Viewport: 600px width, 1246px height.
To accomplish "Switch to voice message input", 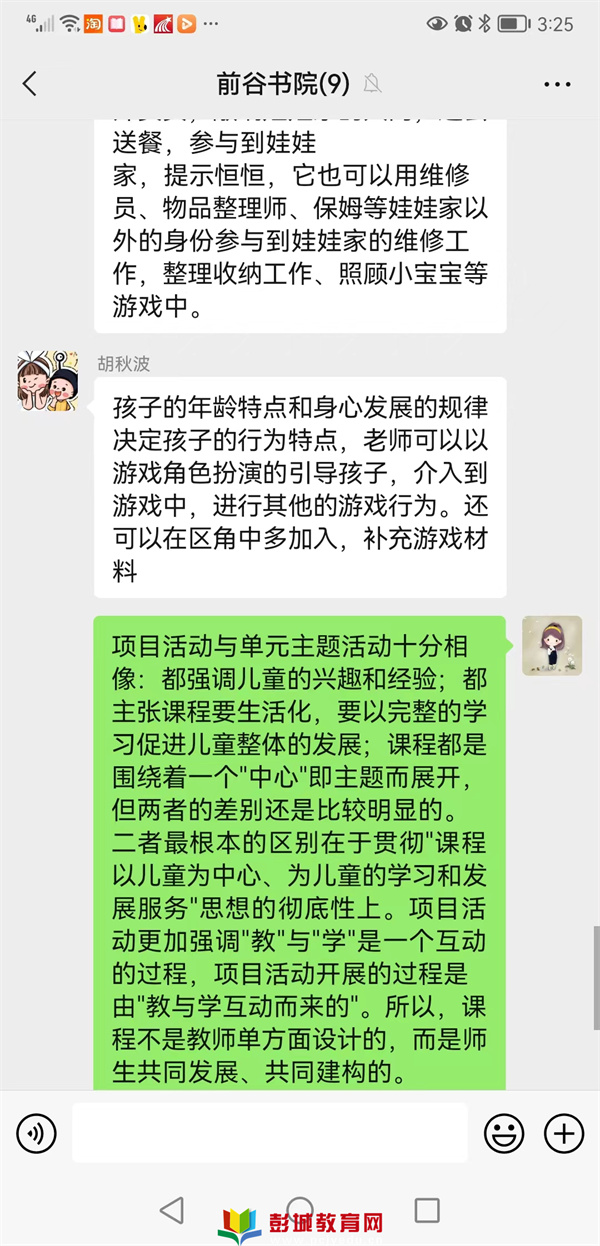I will click(x=36, y=1133).
